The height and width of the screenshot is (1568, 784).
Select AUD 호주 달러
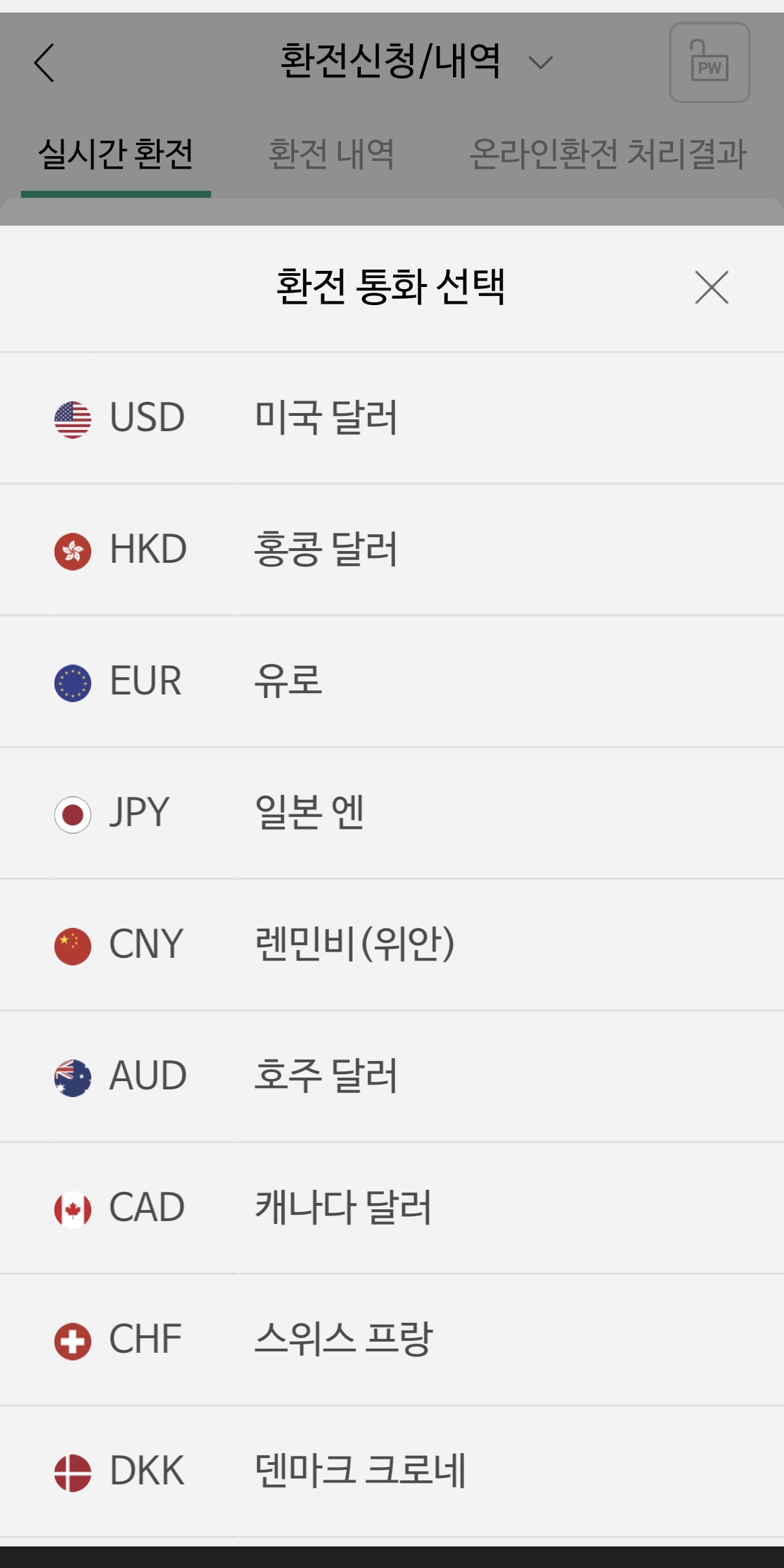(392, 1076)
